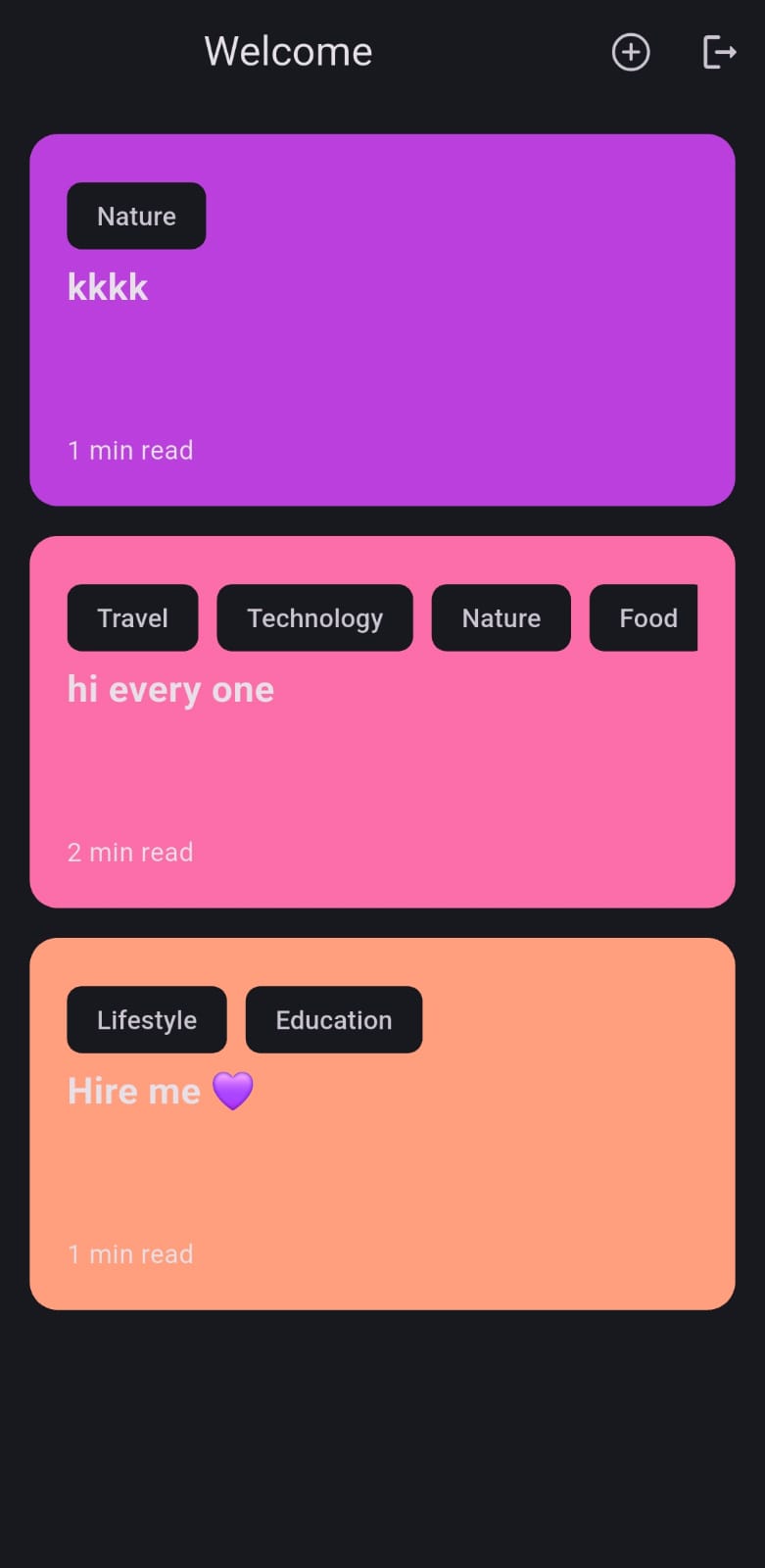Open the "Hire me" blog card
This screenshot has width=765, height=1568.
382,1124
